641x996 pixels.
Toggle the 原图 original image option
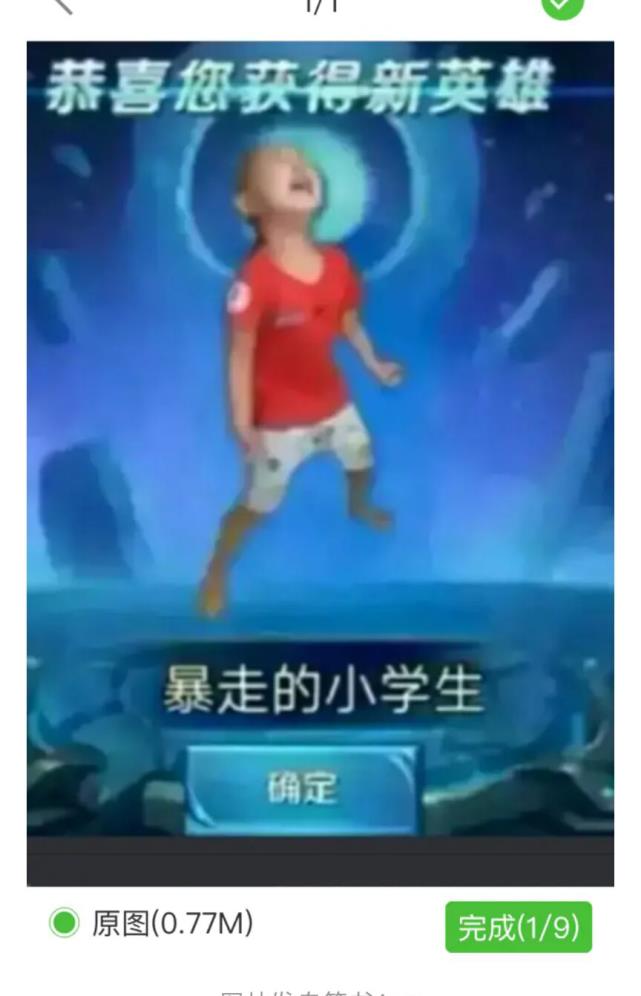[x=65, y=923]
